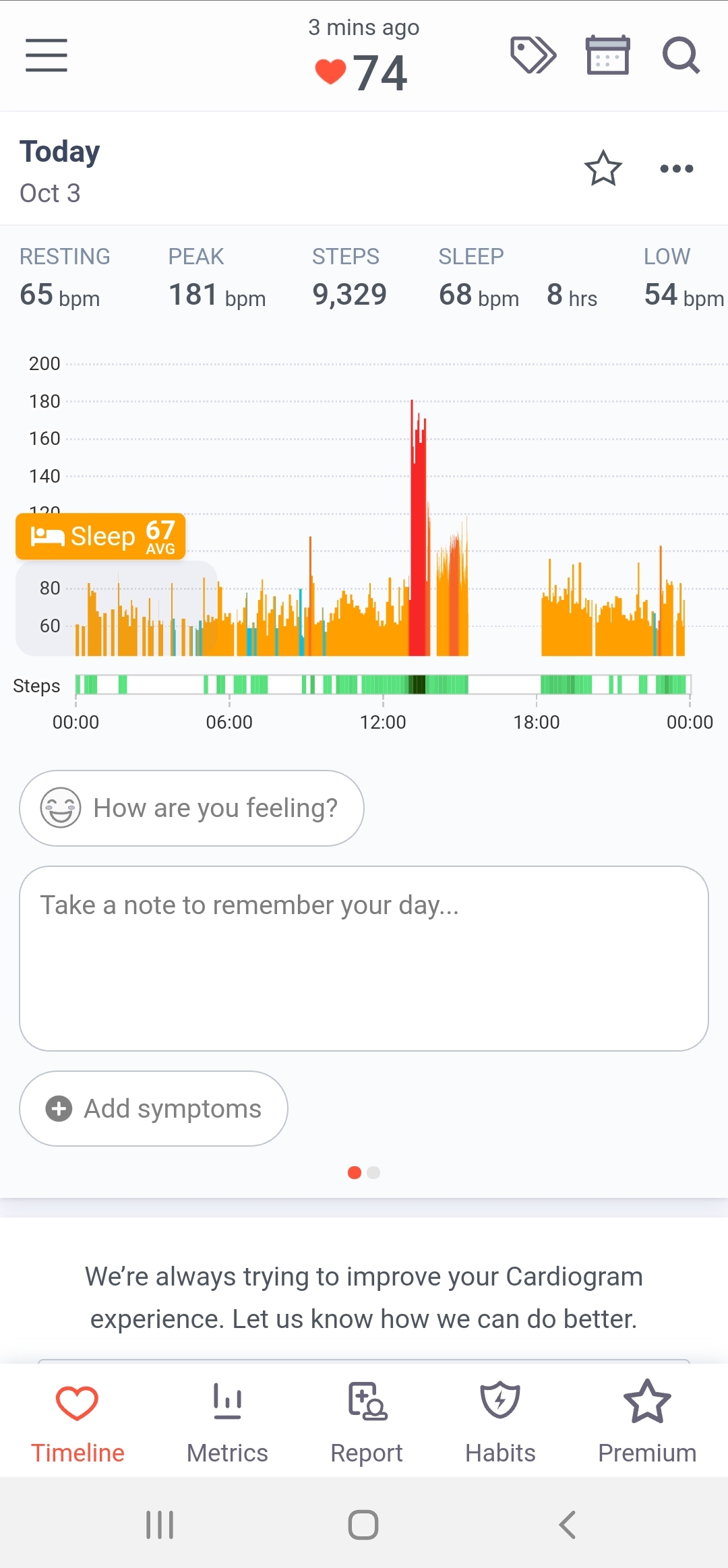Tap How are you feeling?
Viewport: 728px width, 1568px height.
192,808
